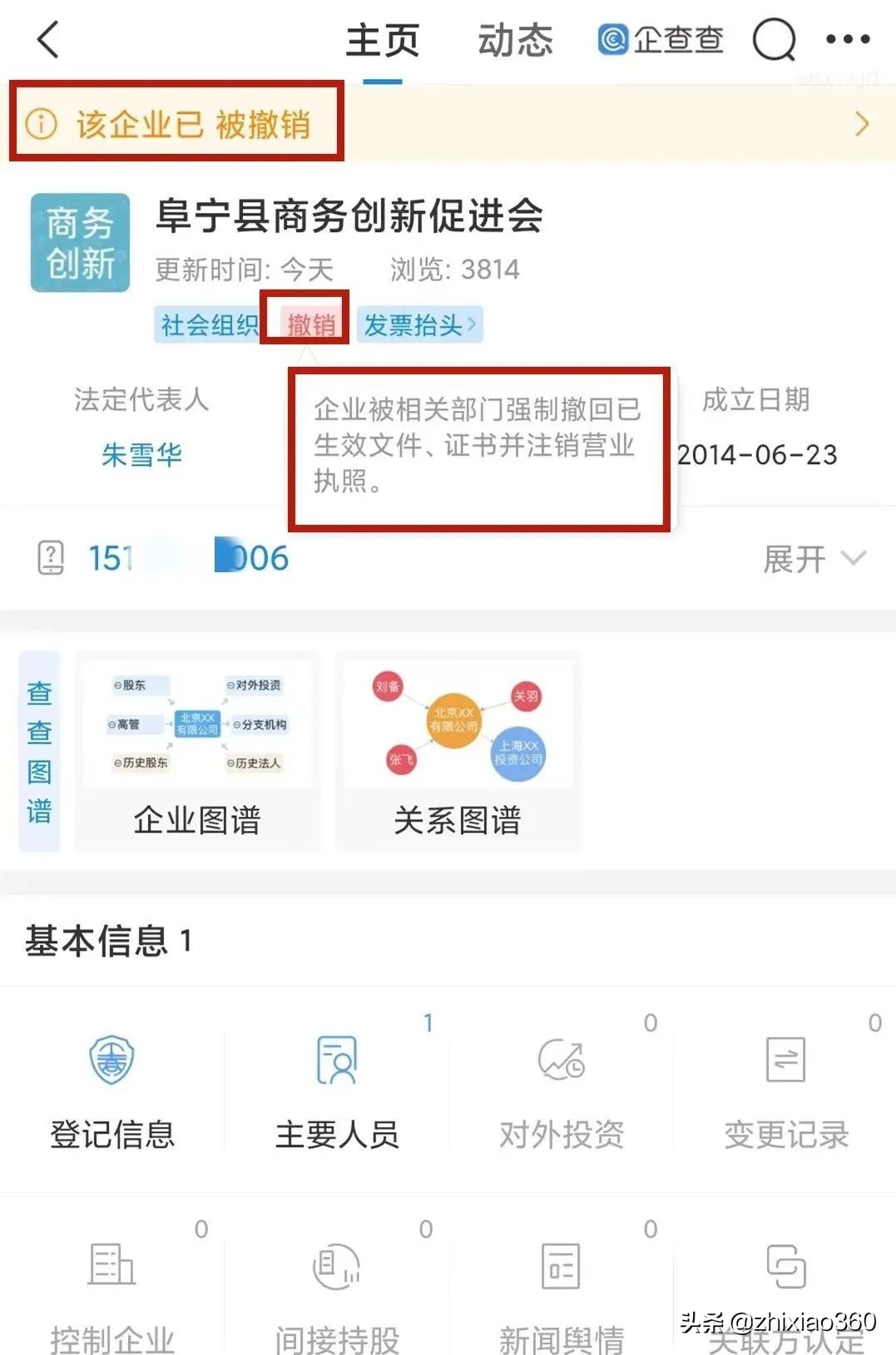
Task: Tap the search magnifier icon
Action: [x=775, y=39]
